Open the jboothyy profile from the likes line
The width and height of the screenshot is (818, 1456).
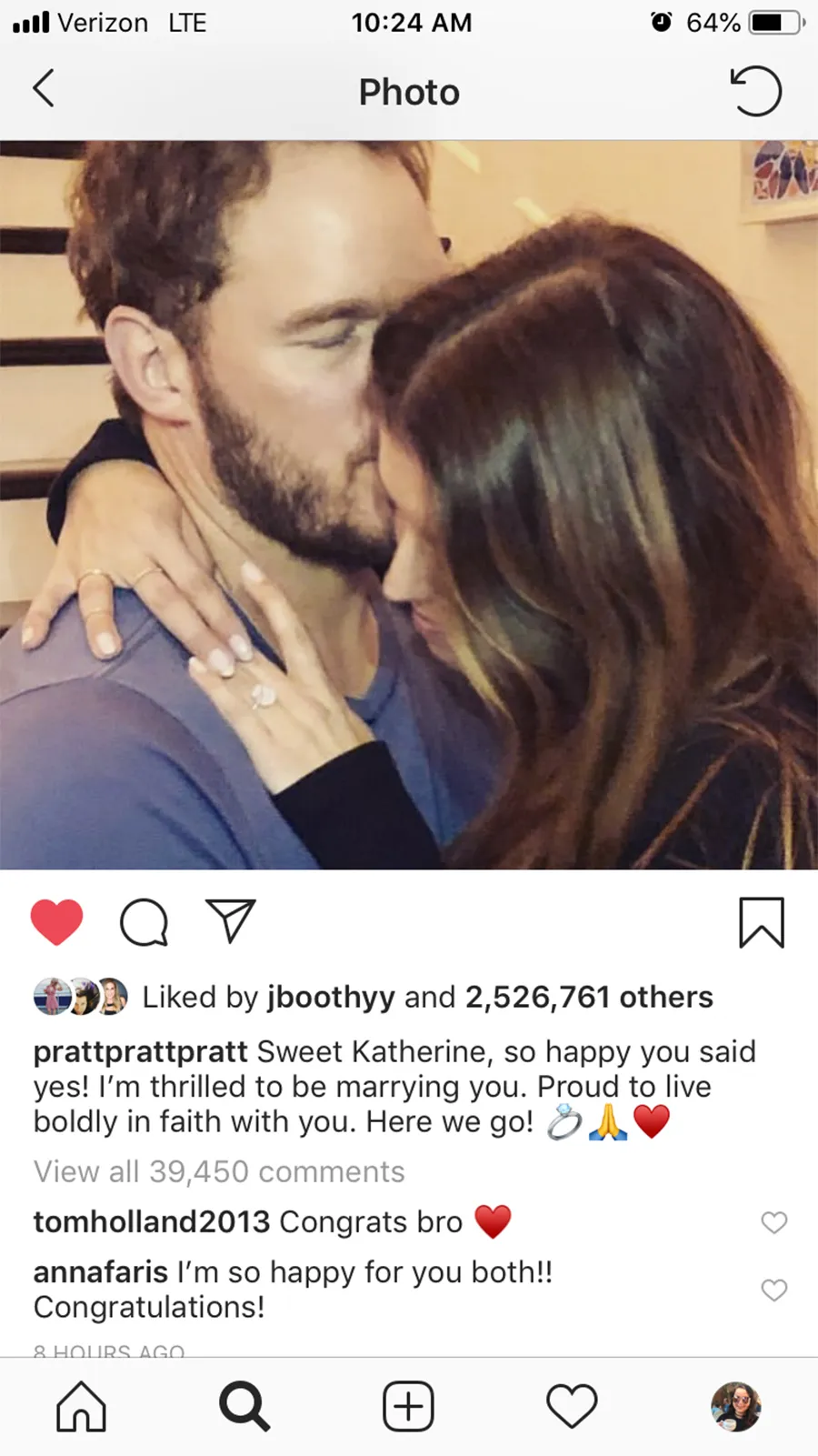coord(331,998)
